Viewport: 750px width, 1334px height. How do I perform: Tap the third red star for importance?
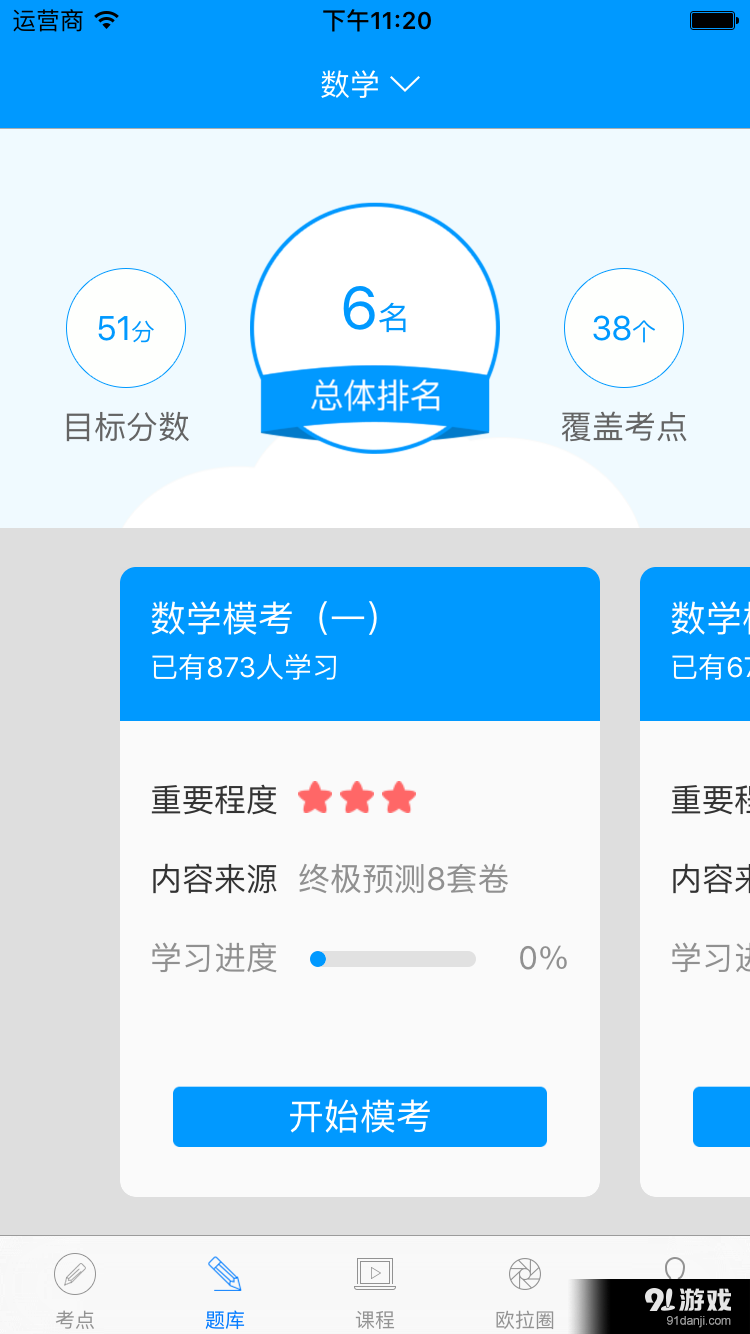tap(398, 797)
